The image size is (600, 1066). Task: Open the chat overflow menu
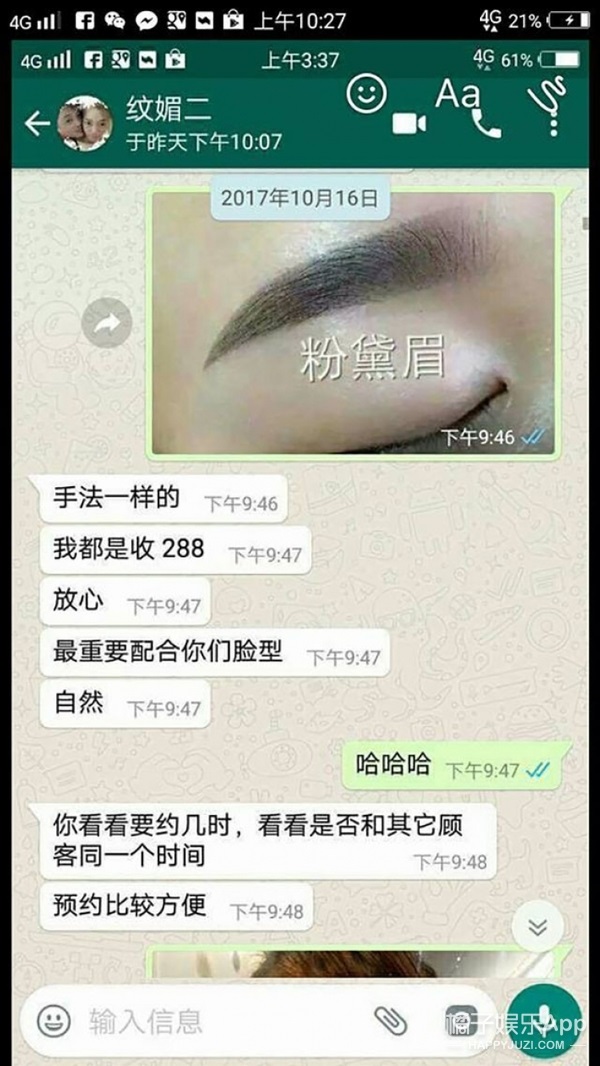click(x=551, y=124)
